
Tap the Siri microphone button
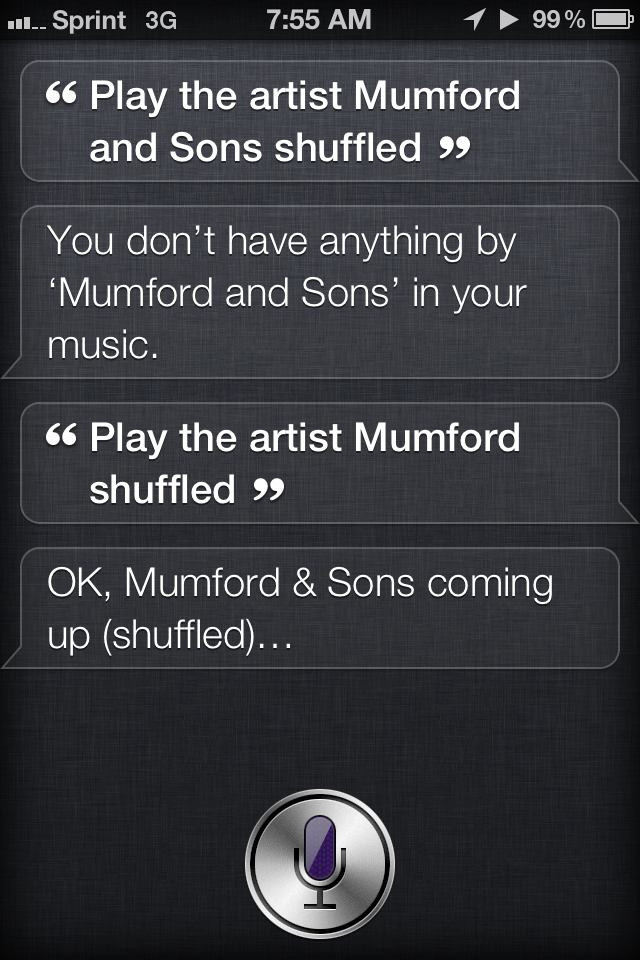click(x=320, y=860)
